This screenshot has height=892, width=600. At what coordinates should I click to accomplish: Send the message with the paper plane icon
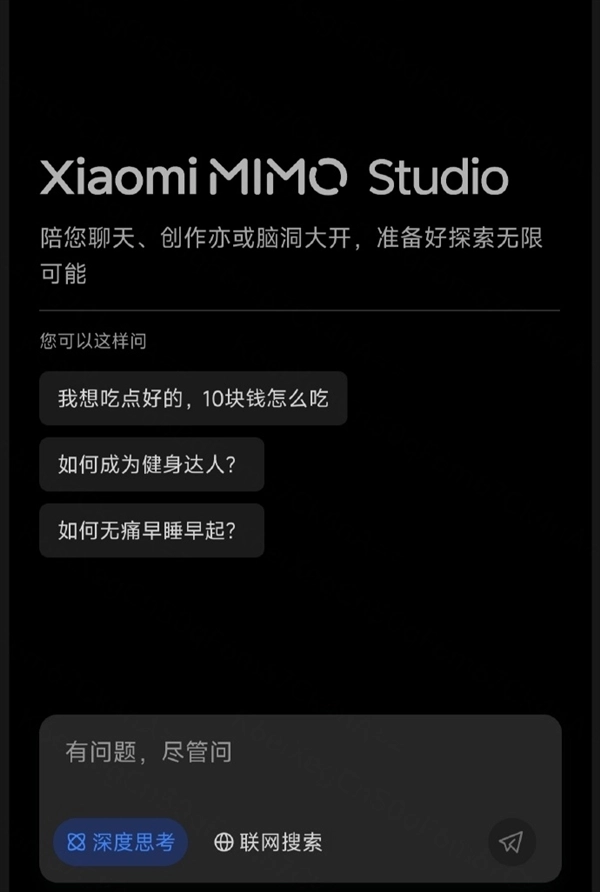point(511,842)
